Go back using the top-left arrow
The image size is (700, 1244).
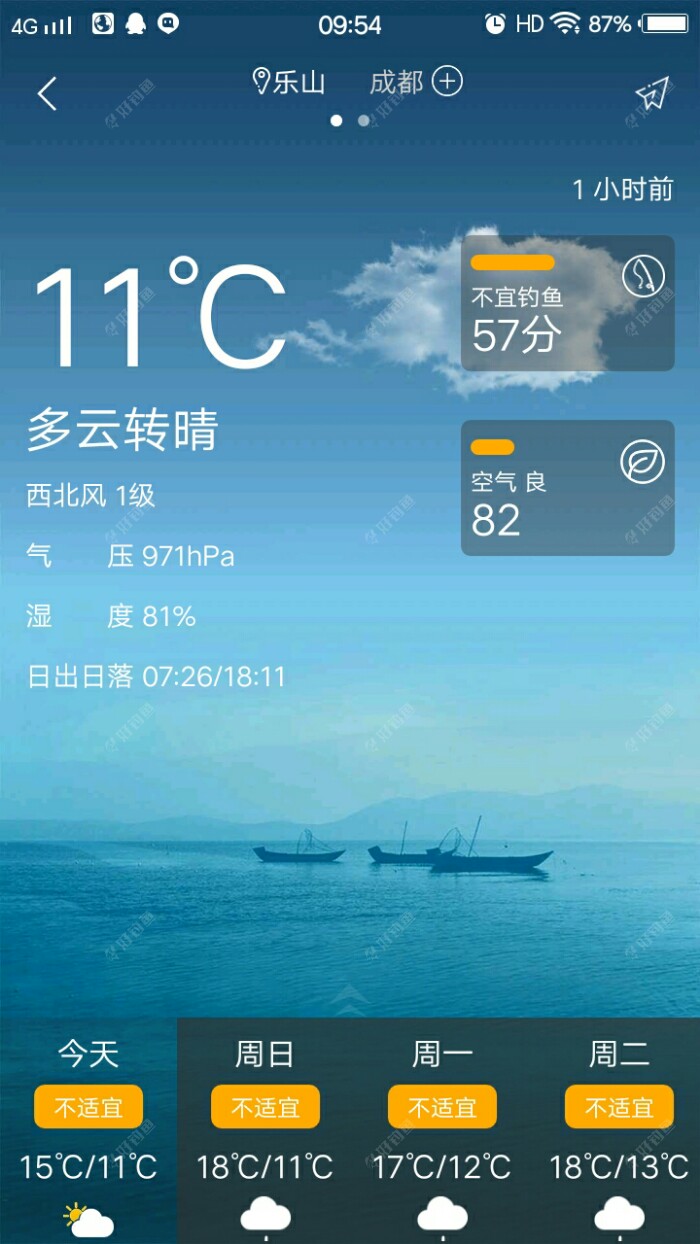[47, 94]
